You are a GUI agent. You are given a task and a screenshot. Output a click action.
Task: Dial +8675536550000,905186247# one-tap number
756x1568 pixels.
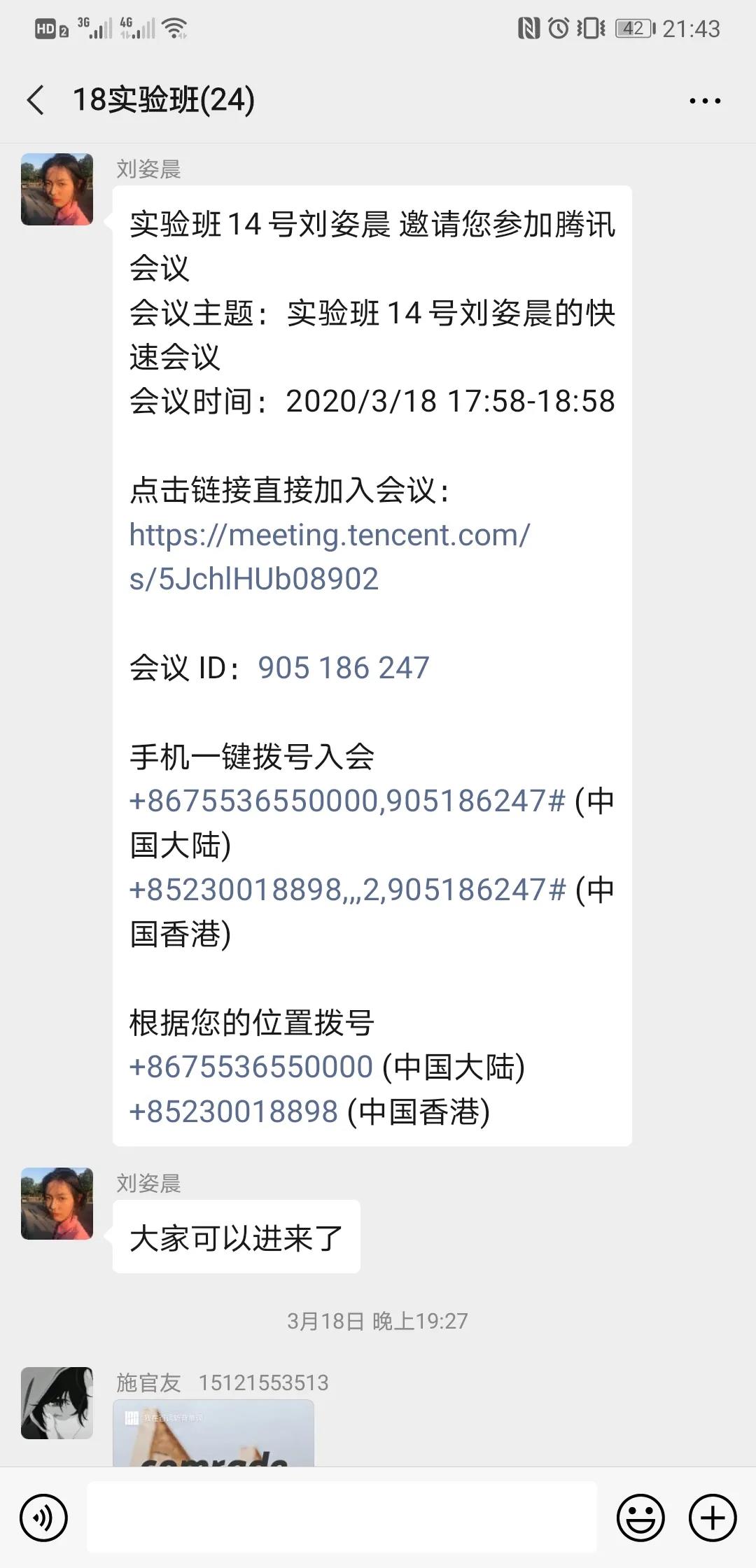point(347,801)
